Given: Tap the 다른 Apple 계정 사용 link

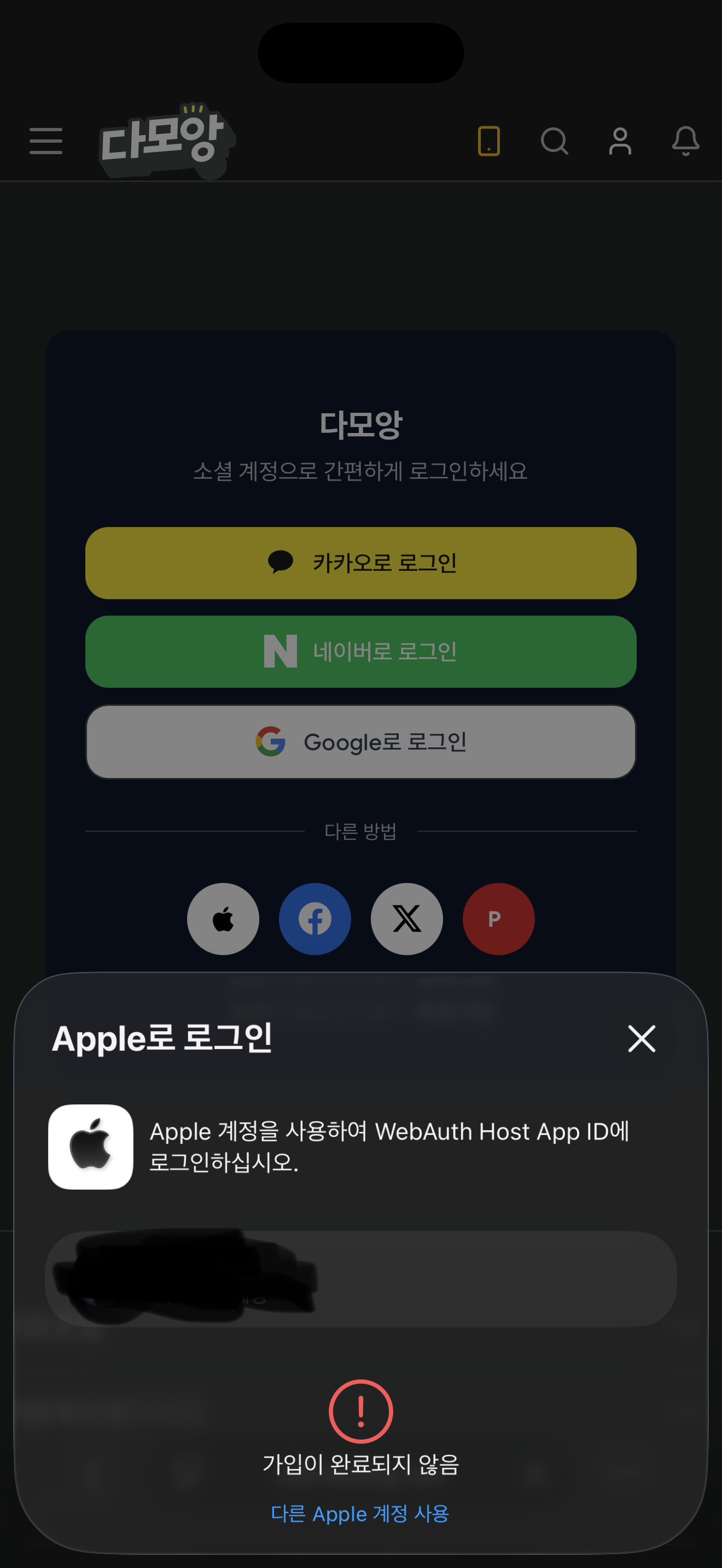Looking at the screenshot, I should click(360, 1513).
